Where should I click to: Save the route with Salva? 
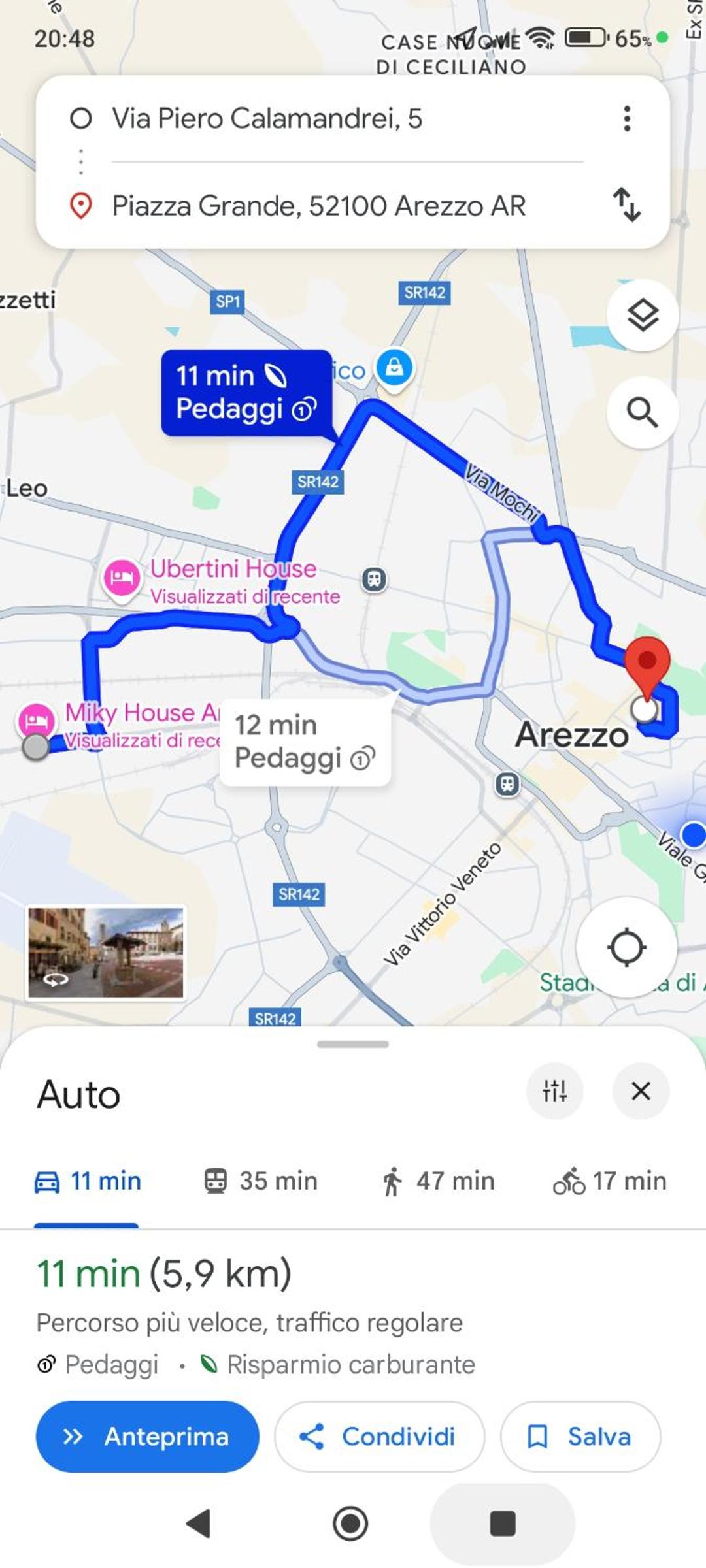tap(580, 1436)
